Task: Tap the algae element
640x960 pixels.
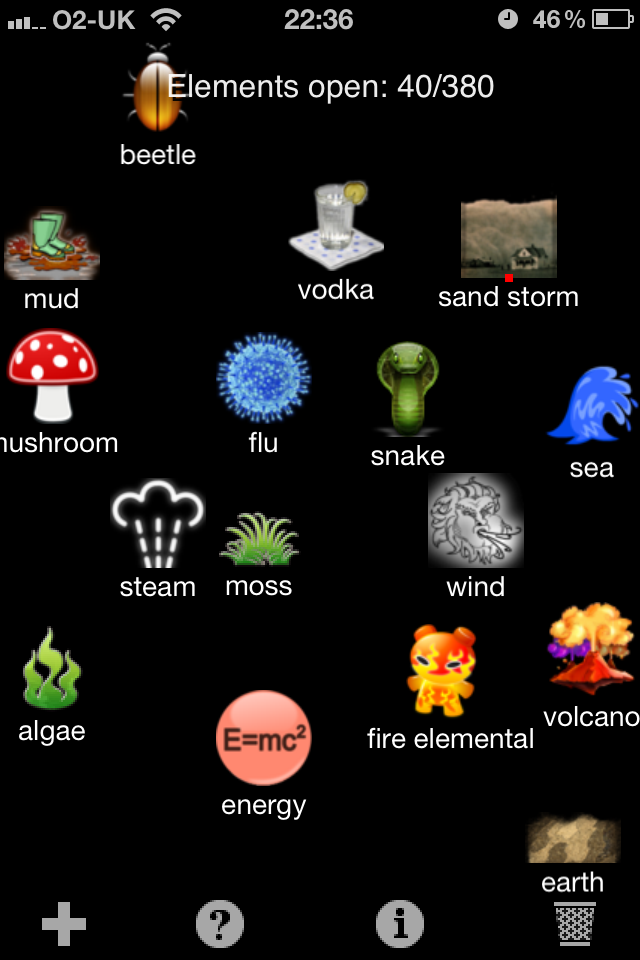Action: click(x=52, y=669)
